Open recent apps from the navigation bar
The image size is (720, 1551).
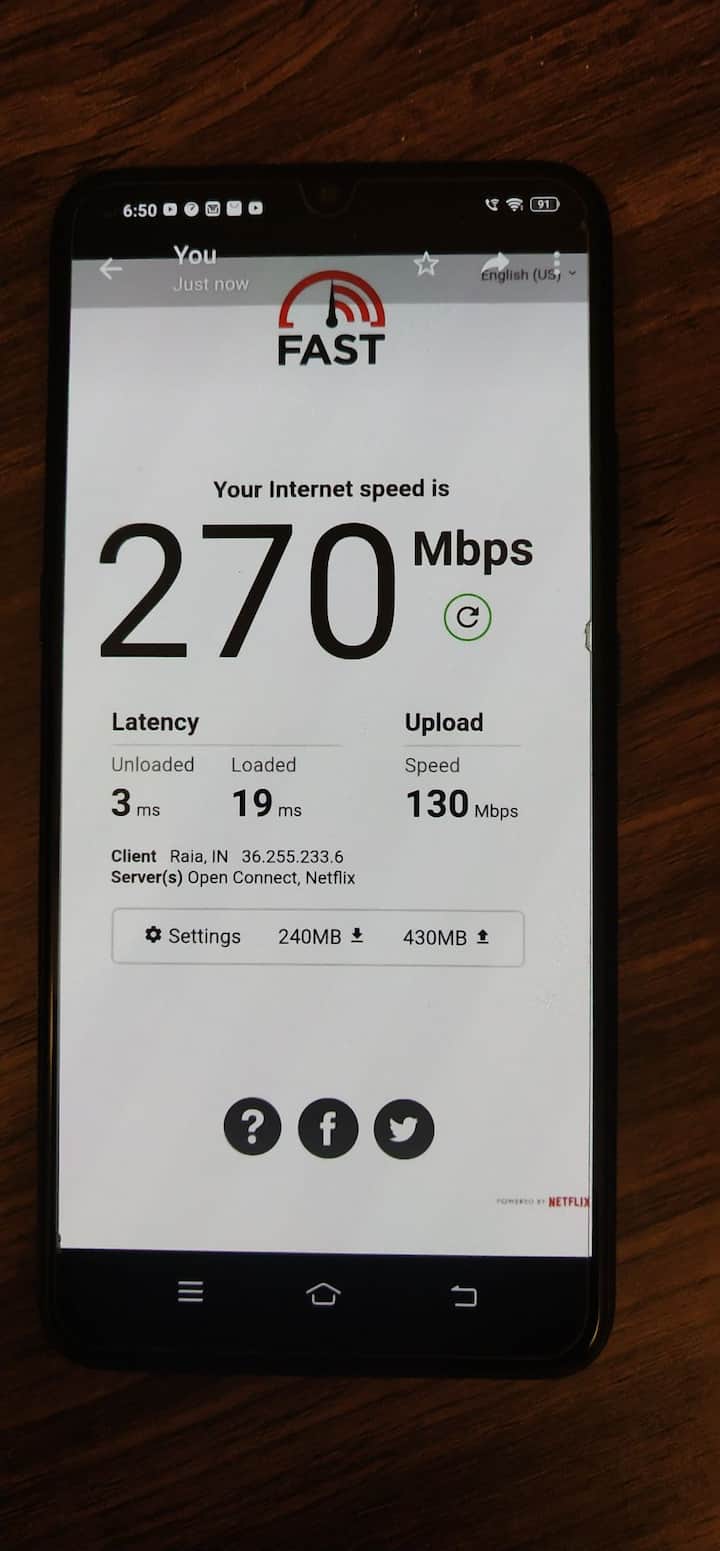(191, 1291)
